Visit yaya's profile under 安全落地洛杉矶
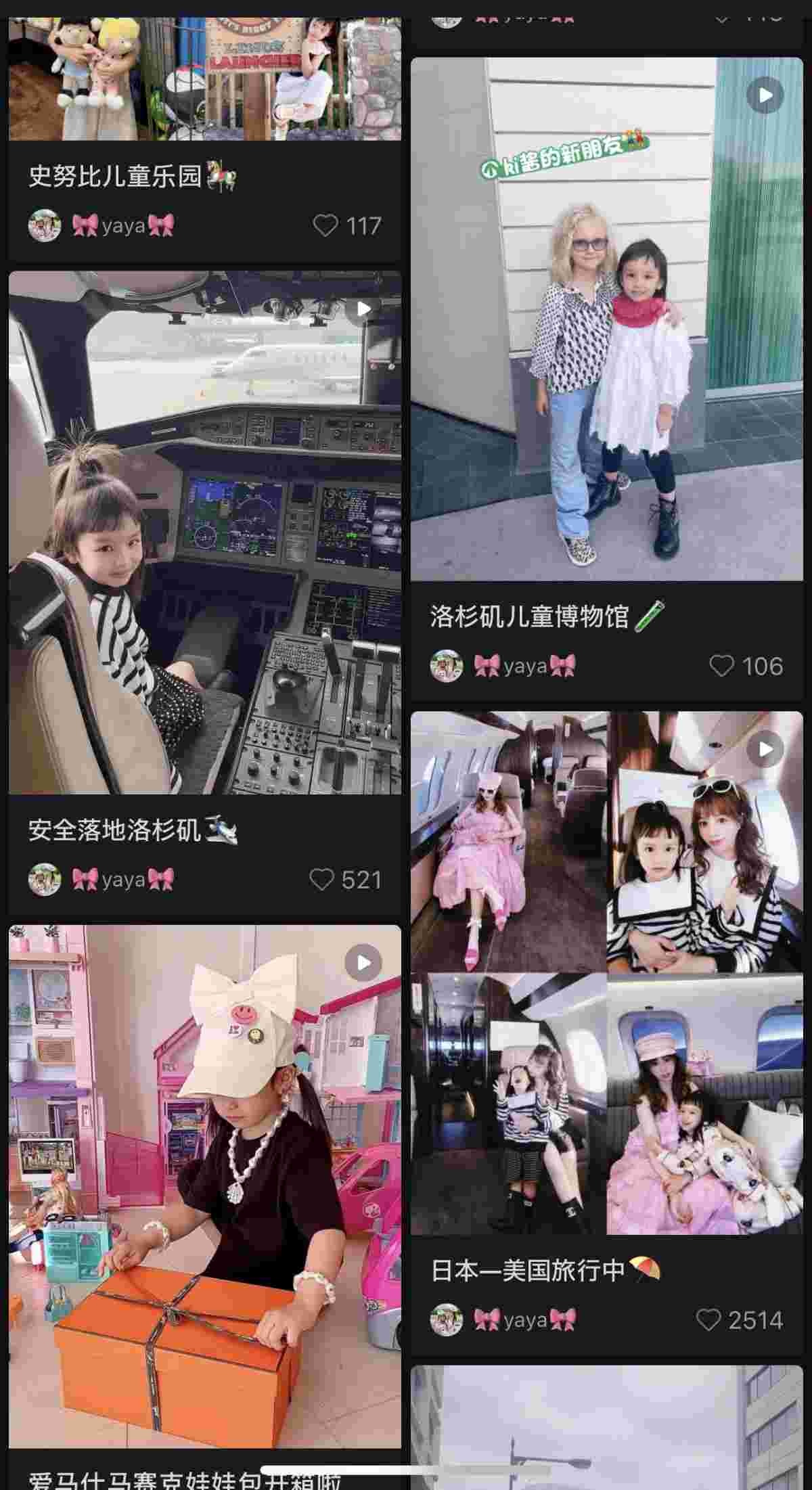812x1490 pixels. point(122,880)
